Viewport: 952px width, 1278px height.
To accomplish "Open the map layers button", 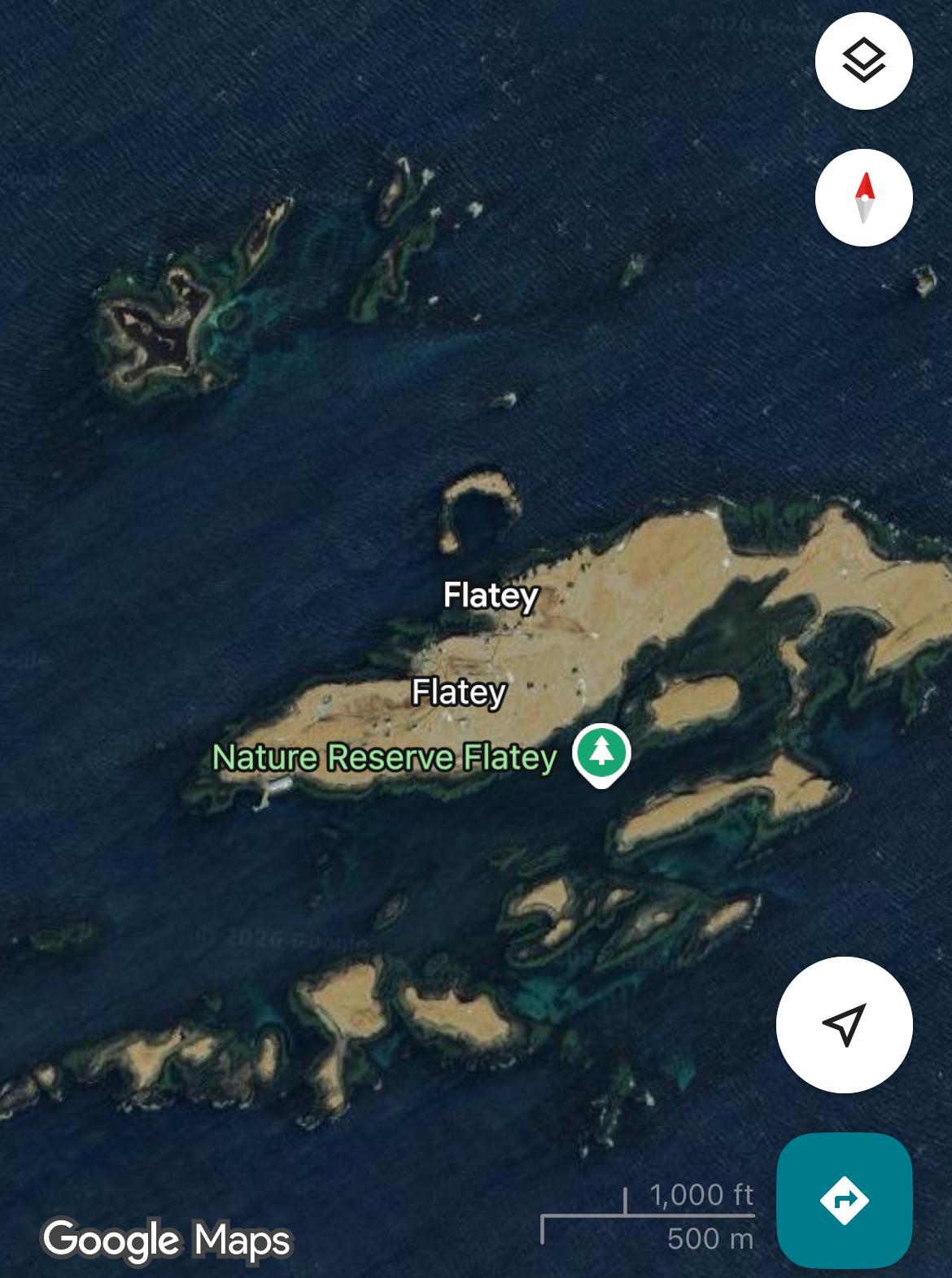I will [863, 61].
